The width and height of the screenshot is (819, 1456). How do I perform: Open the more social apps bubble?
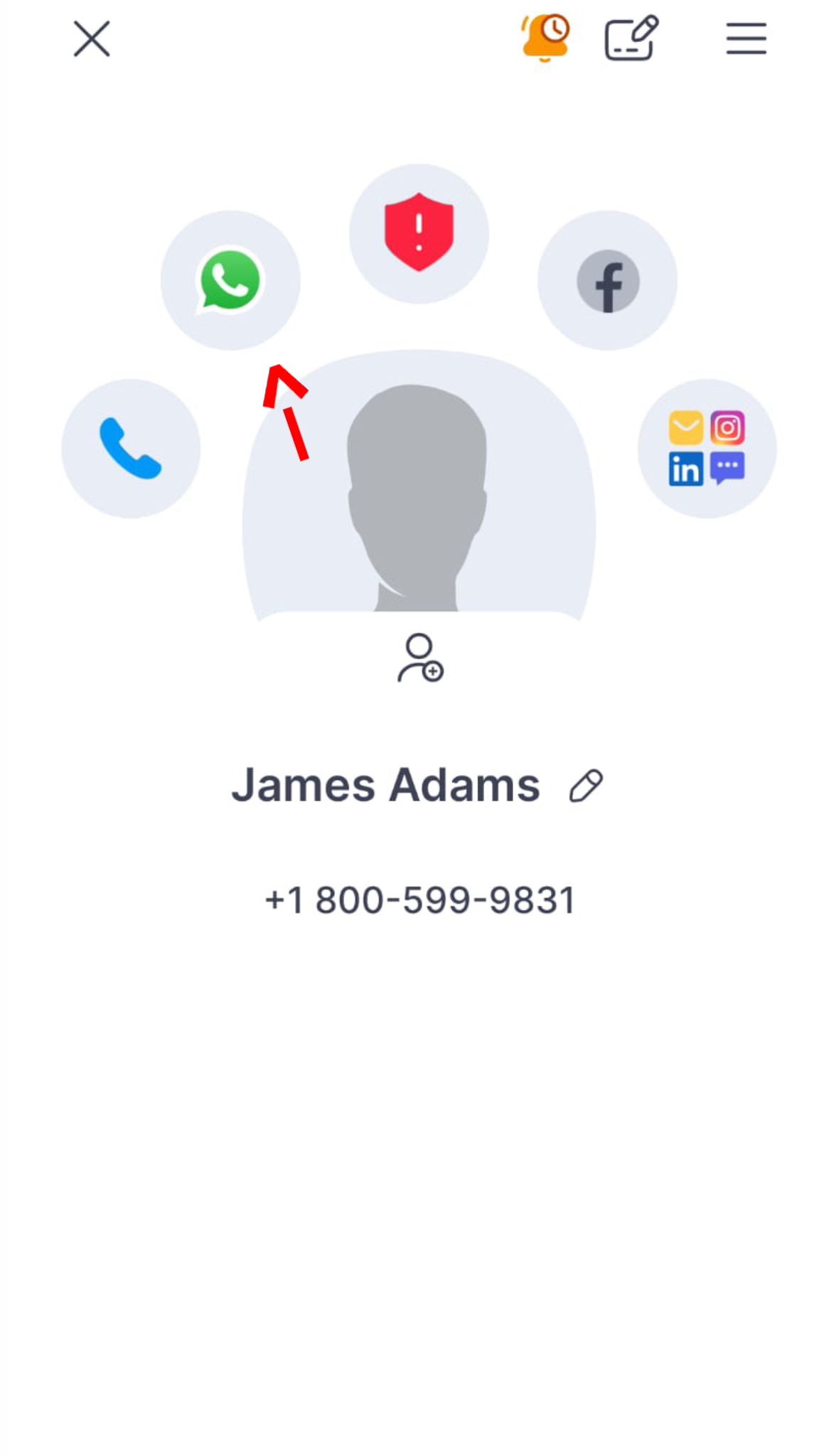(x=707, y=449)
